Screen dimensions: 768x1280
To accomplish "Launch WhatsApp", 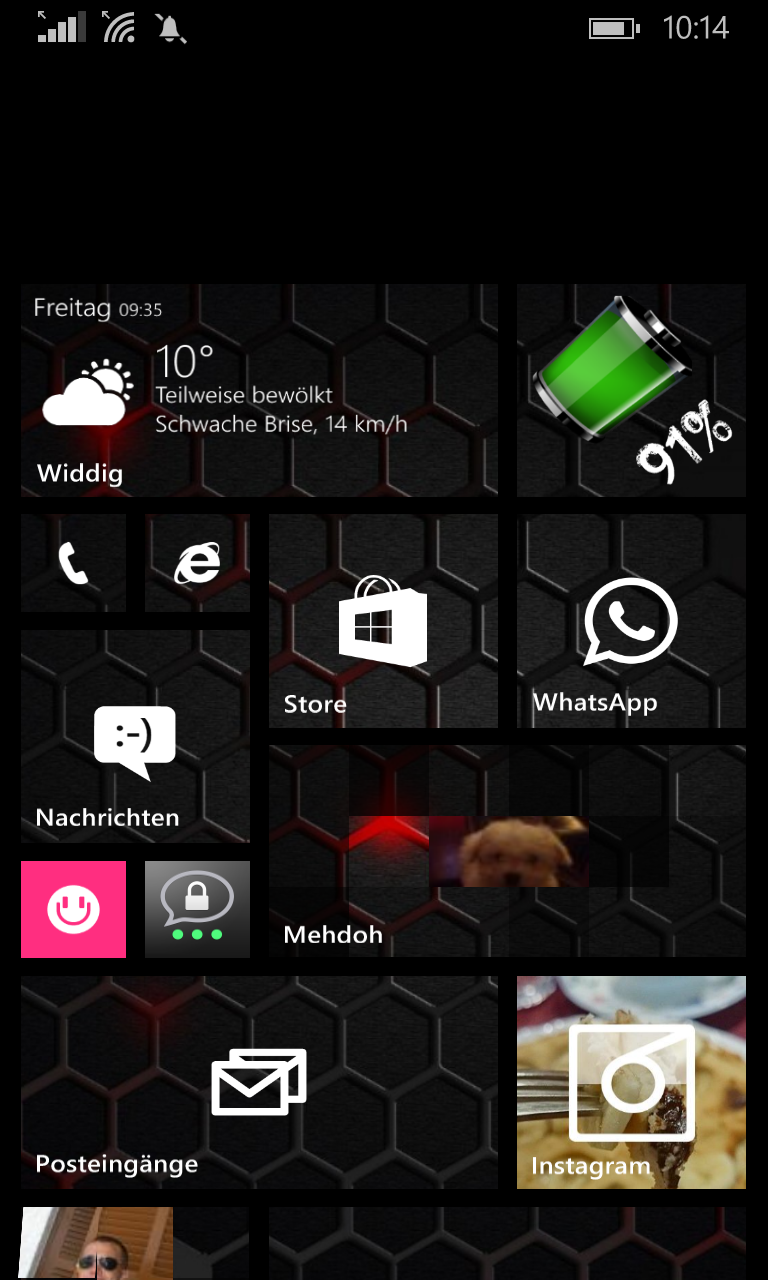I will click(x=631, y=621).
